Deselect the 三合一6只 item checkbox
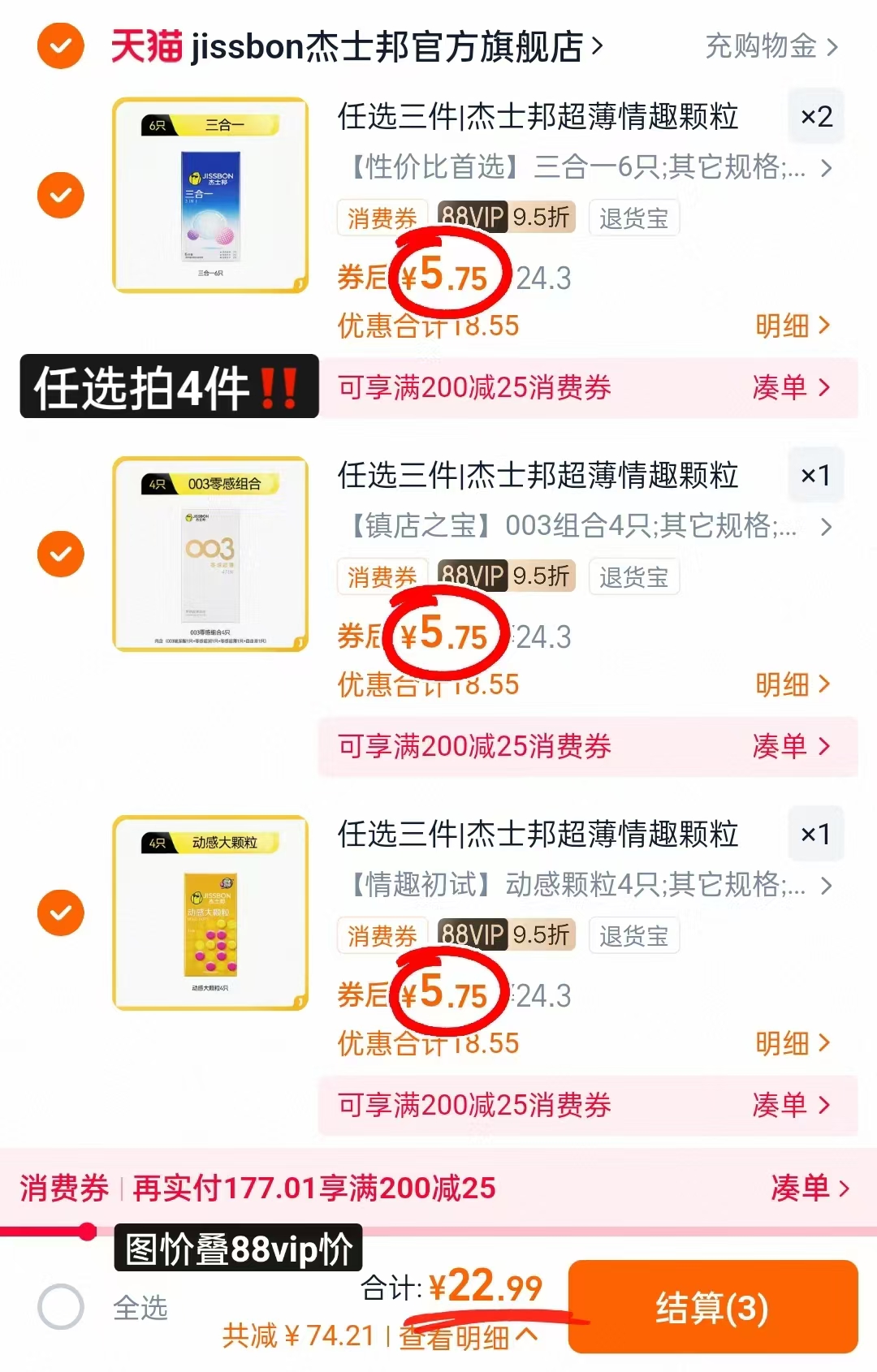This screenshot has height=1372, width=877. point(59,196)
